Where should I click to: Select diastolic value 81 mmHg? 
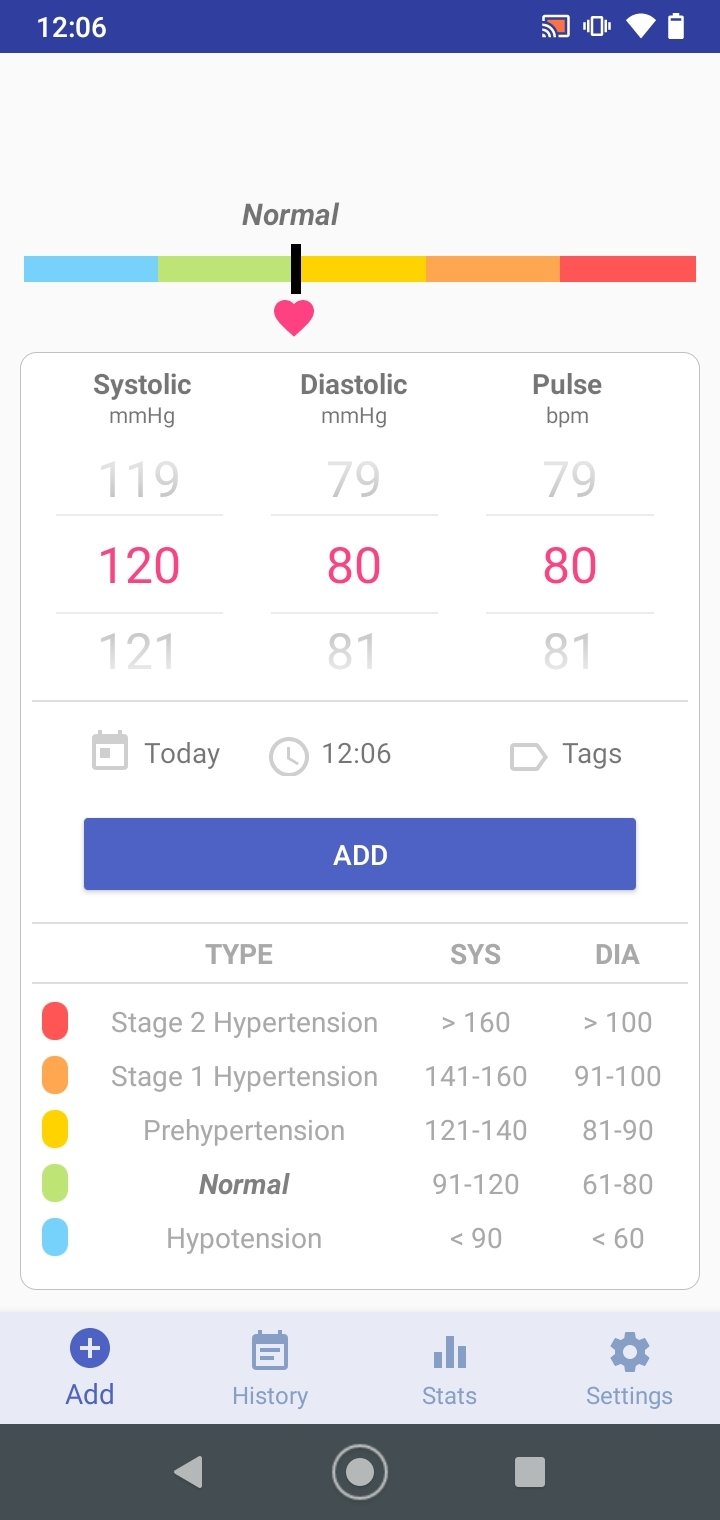[354, 652]
